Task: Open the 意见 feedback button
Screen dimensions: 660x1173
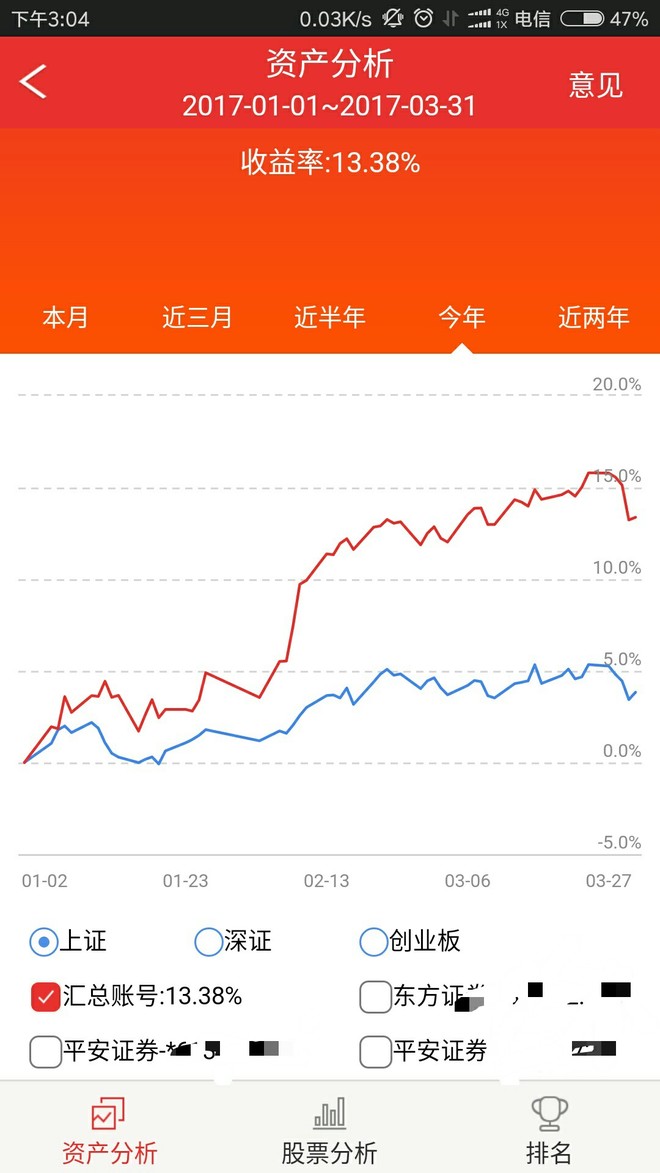Action: click(x=596, y=85)
